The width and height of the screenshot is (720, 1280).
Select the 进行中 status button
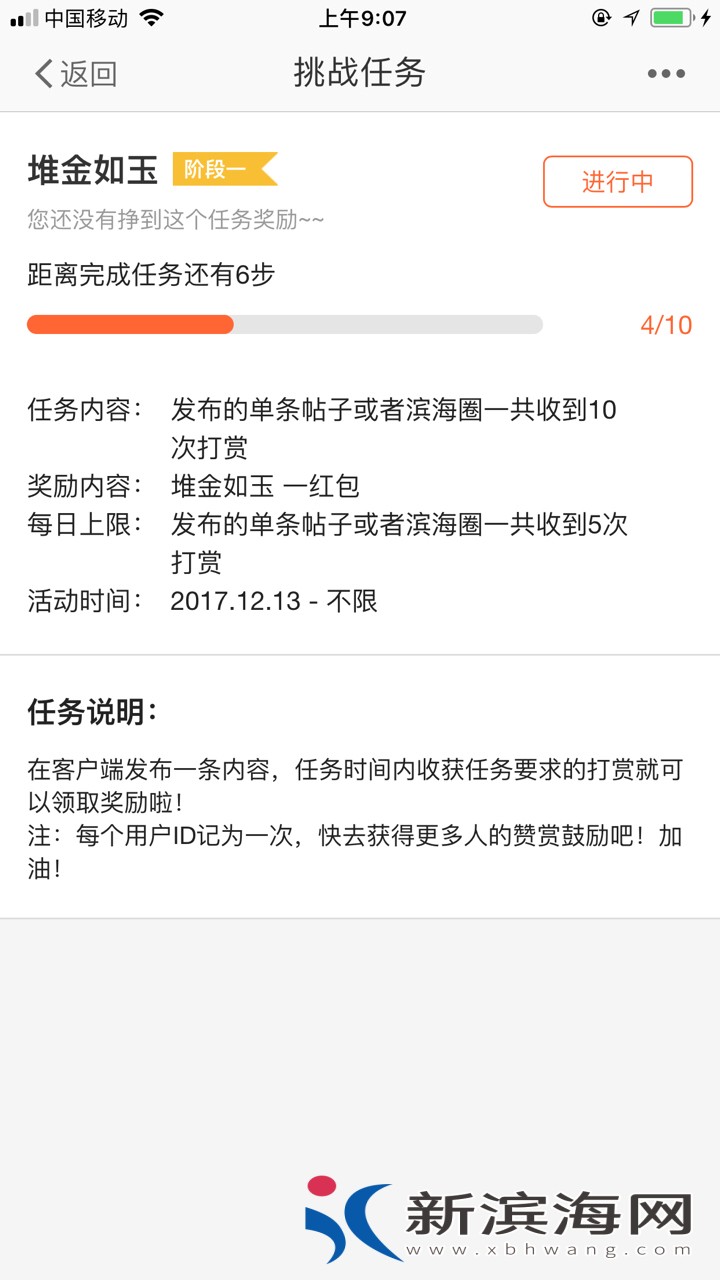pyautogui.click(x=617, y=181)
